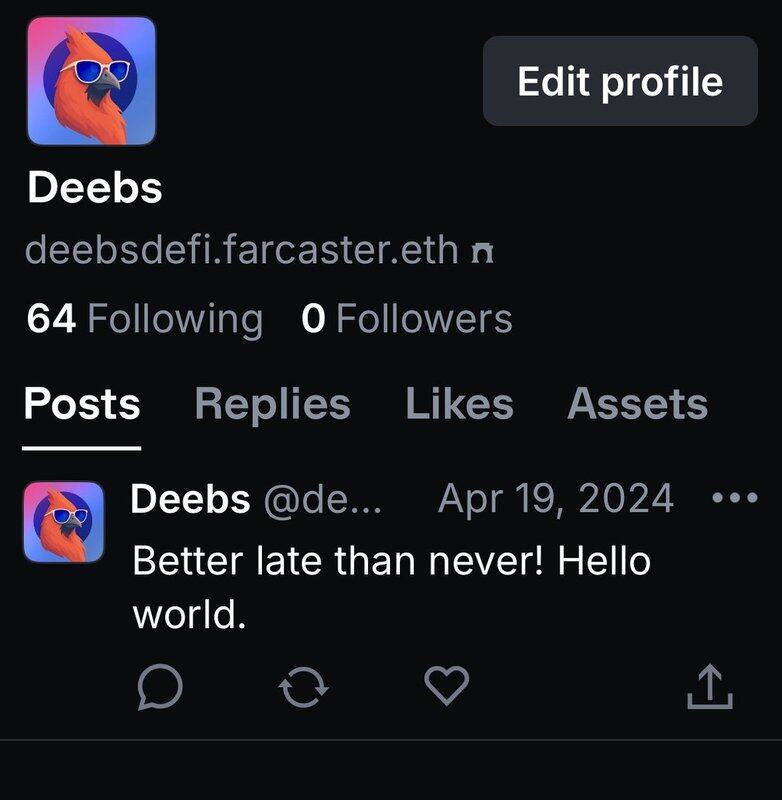Viewport: 782px width, 800px height.
Task: Select the Posts tab
Action: coord(81,404)
